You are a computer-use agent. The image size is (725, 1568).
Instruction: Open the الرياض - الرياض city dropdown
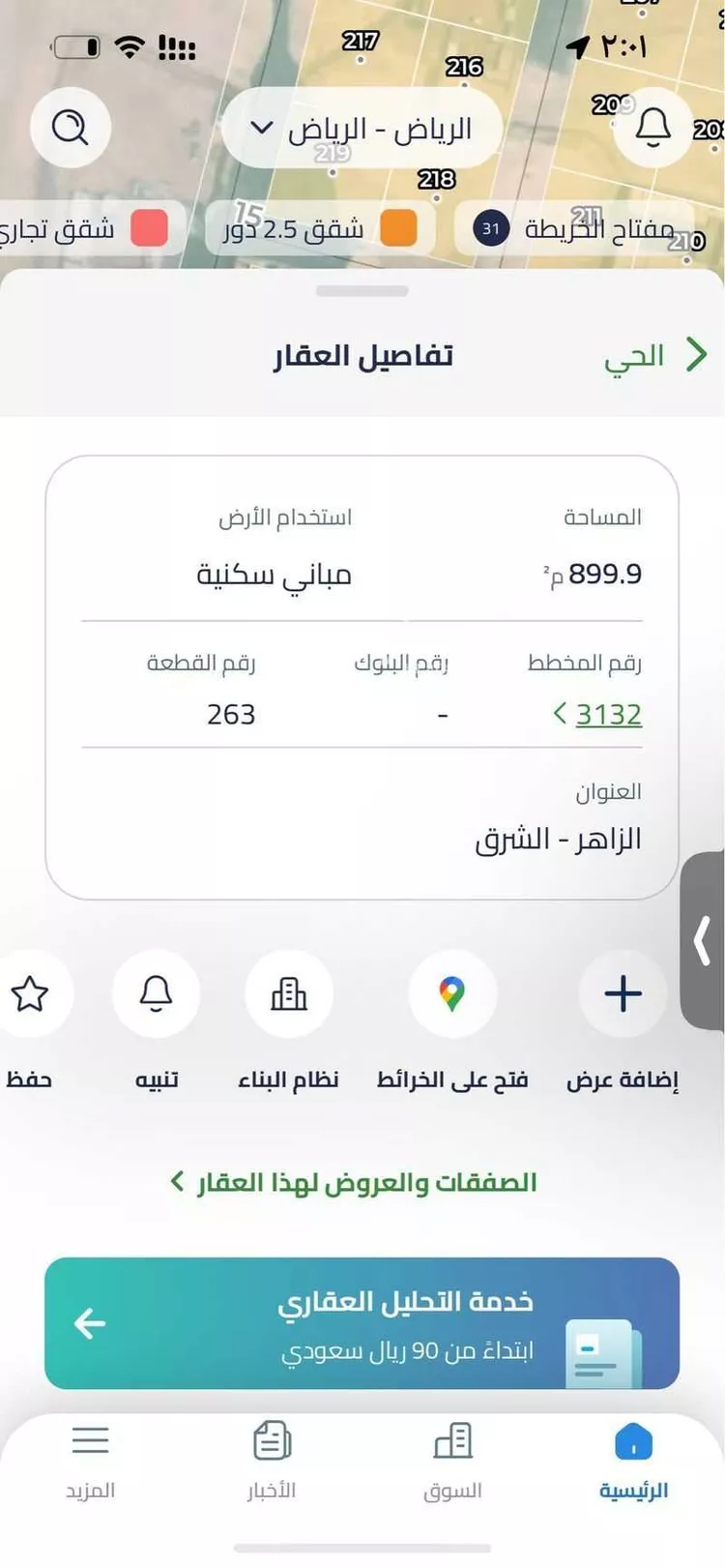coord(362,128)
